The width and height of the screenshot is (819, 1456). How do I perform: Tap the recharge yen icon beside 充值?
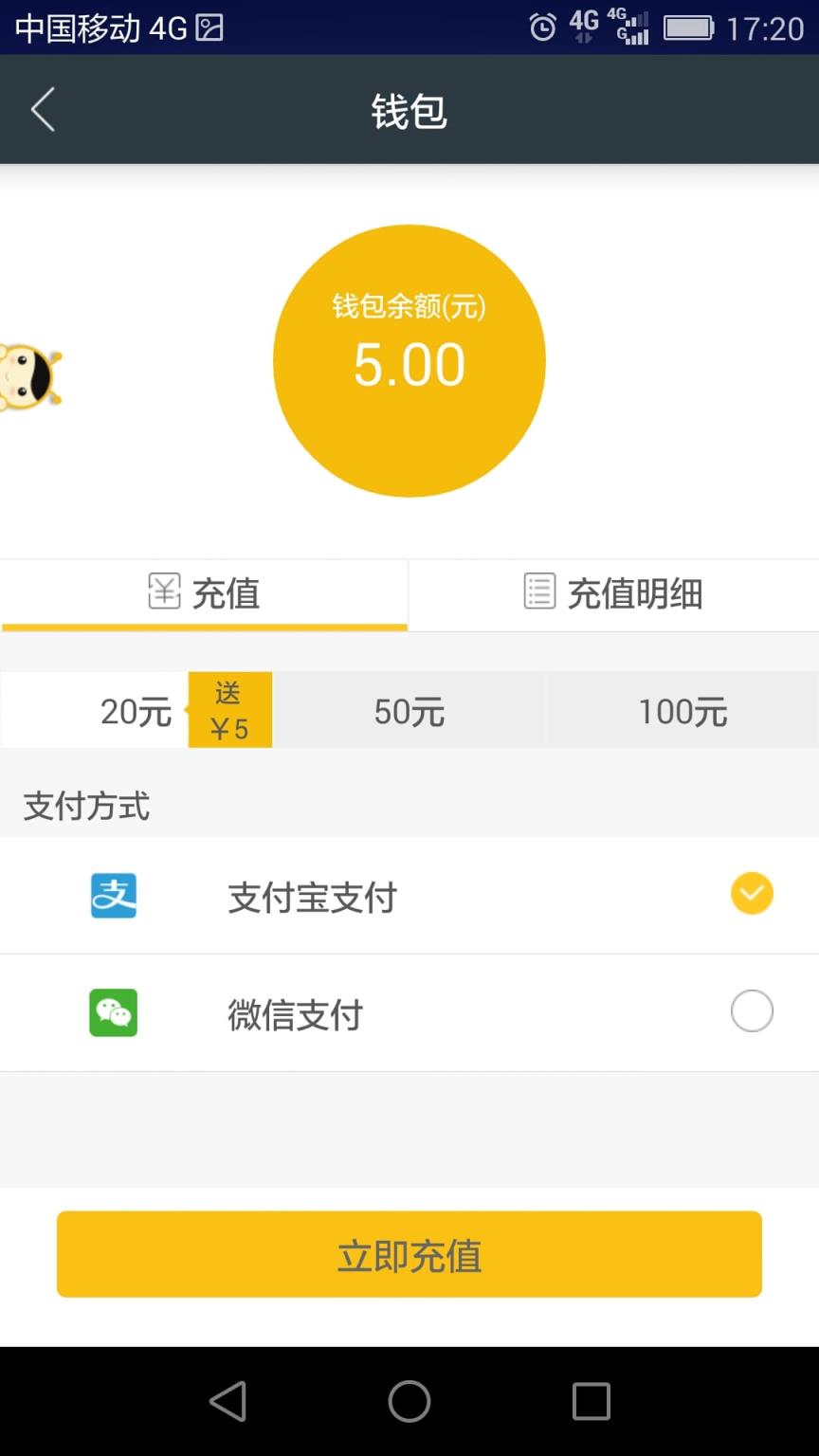(163, 591)
